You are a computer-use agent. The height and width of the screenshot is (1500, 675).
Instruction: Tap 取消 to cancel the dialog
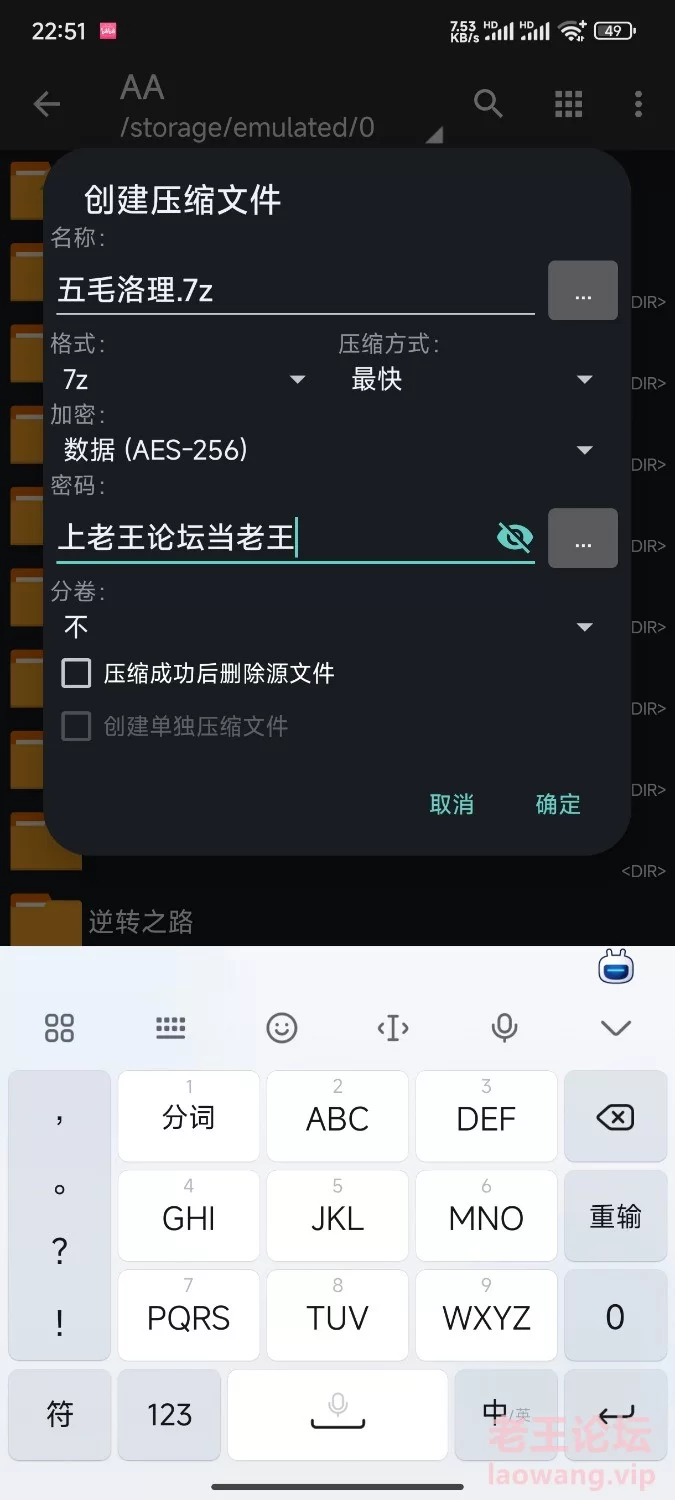coord(451,804)
